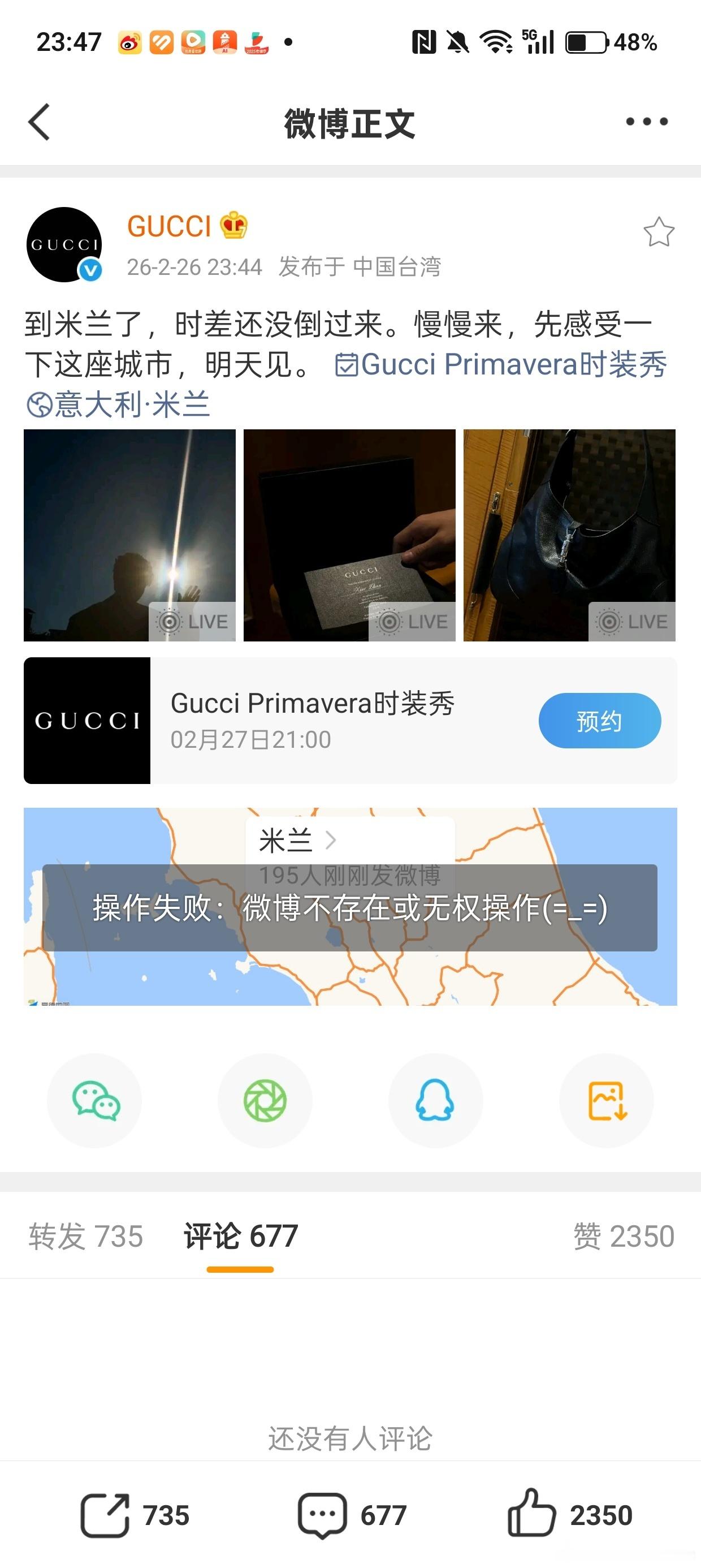Tap the save image icon

pyautogui.click(x=606, y=1100)
